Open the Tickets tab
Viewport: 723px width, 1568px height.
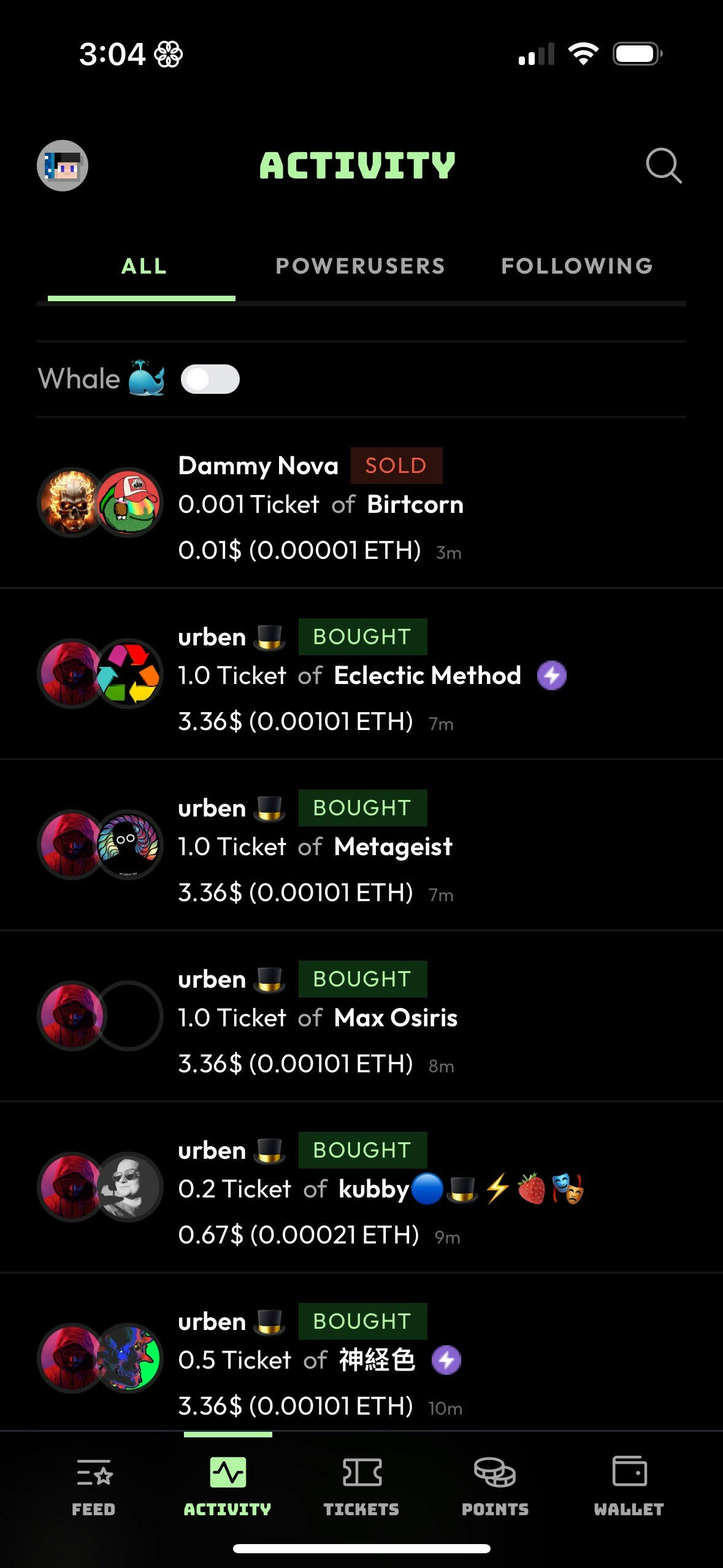[361, 1486]
